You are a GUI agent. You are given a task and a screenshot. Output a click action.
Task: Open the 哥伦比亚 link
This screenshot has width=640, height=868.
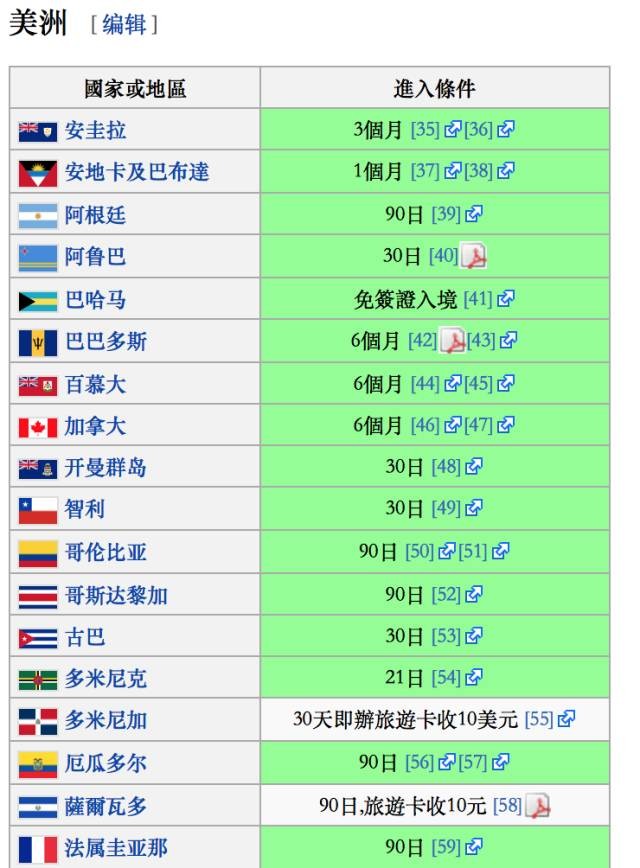point(105,552)
